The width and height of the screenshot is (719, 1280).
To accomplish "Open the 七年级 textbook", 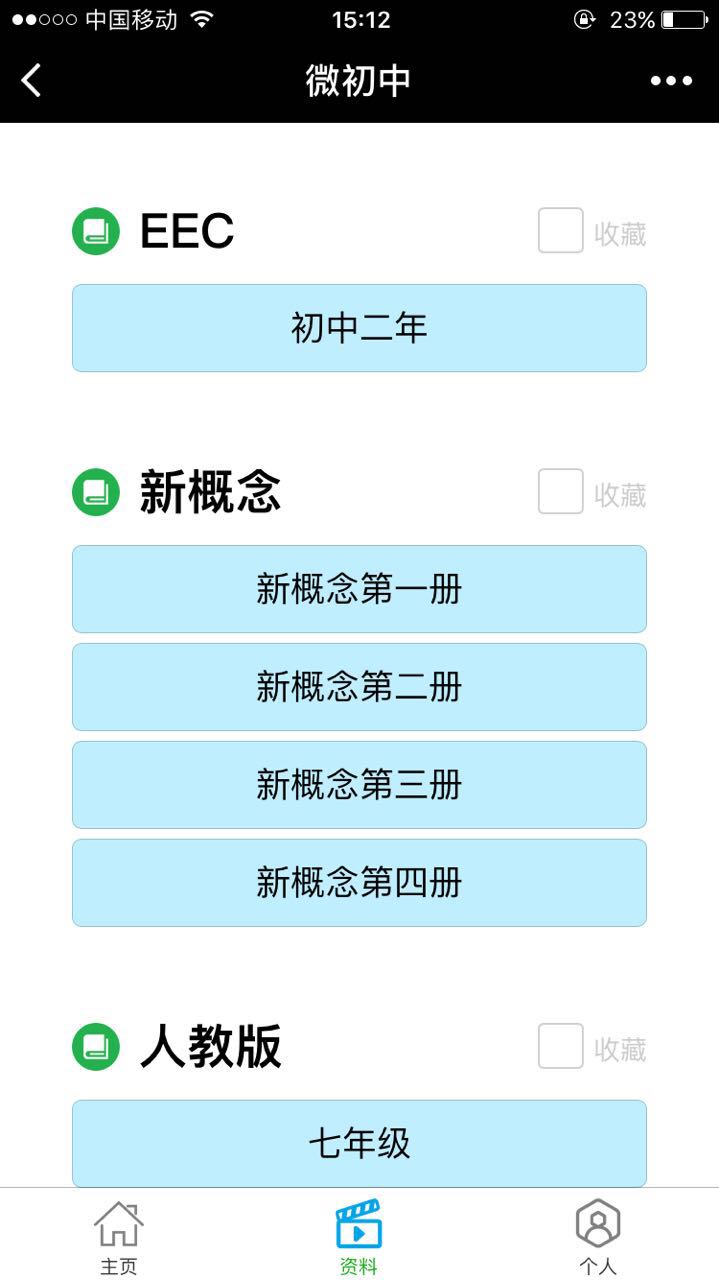I will pyautogui.click(x=359, y=1143).
